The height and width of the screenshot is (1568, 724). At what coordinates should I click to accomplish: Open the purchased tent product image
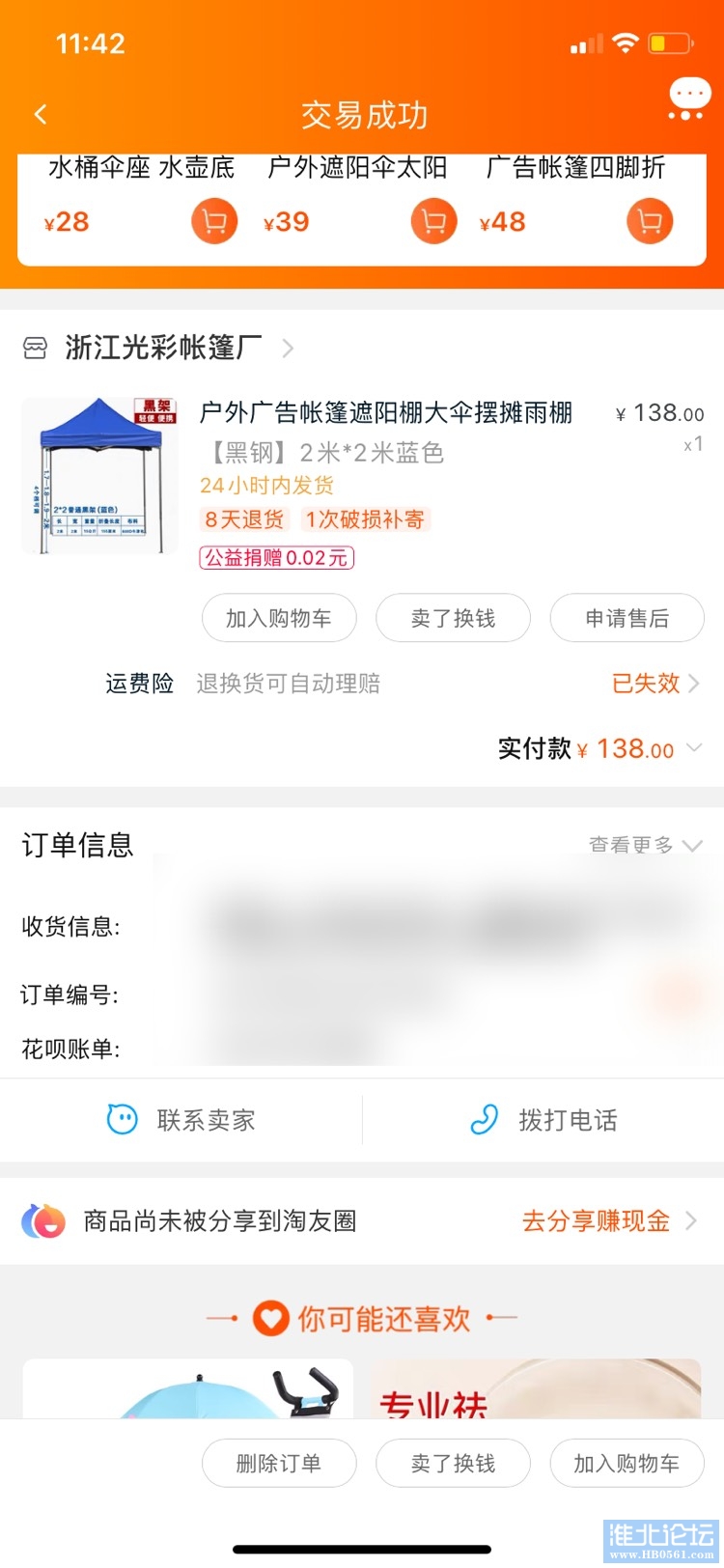click(x=99, y=476)
